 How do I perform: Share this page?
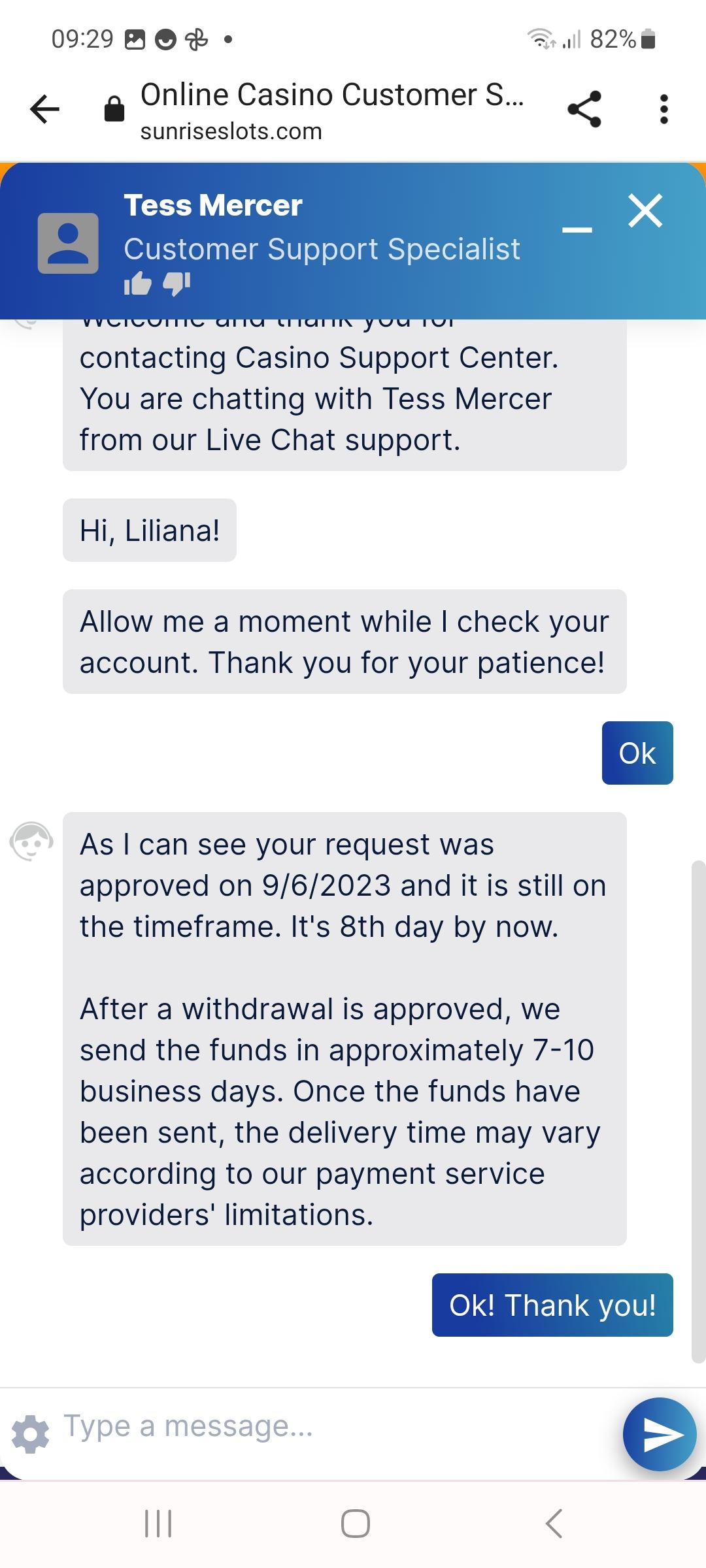point(584,108)
